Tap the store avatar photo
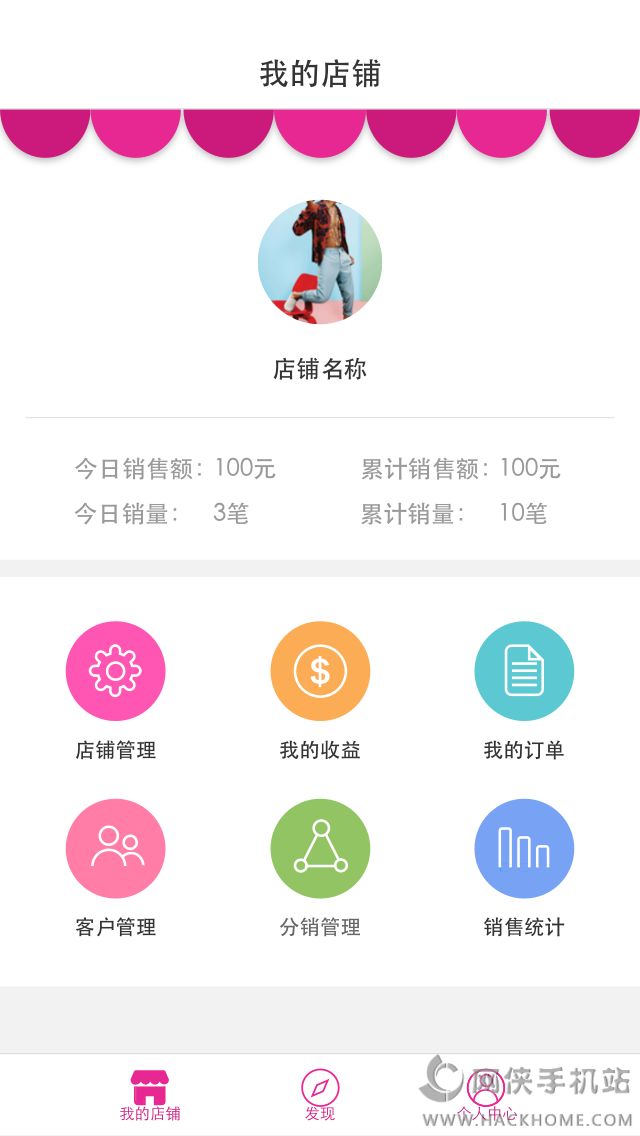Image resolution: width=640 pixels, height=1136 pixels. pyautogui.click(x=320, y=261)
